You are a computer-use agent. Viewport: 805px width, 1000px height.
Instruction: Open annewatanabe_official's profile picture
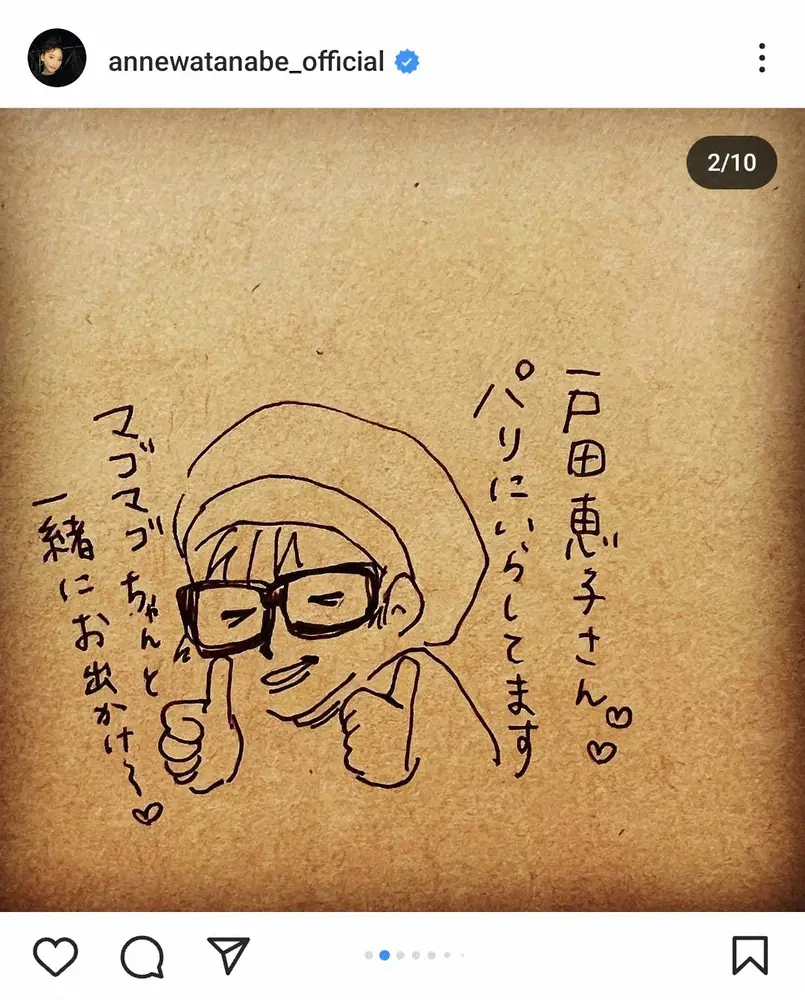point(57,58)
